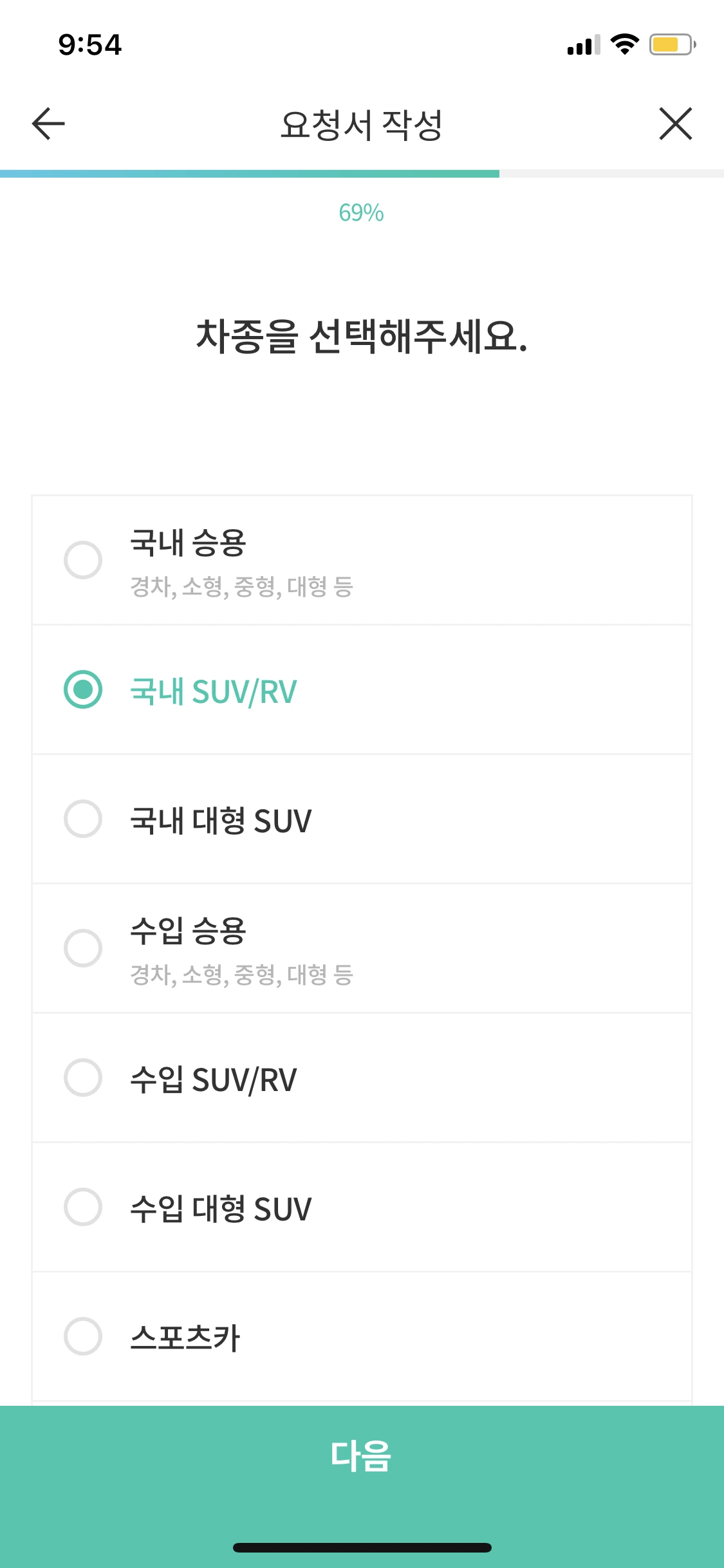Close the 요청서 작성 form
Image resolution: width=724 pixels, height=1568 pixels.
676,124
